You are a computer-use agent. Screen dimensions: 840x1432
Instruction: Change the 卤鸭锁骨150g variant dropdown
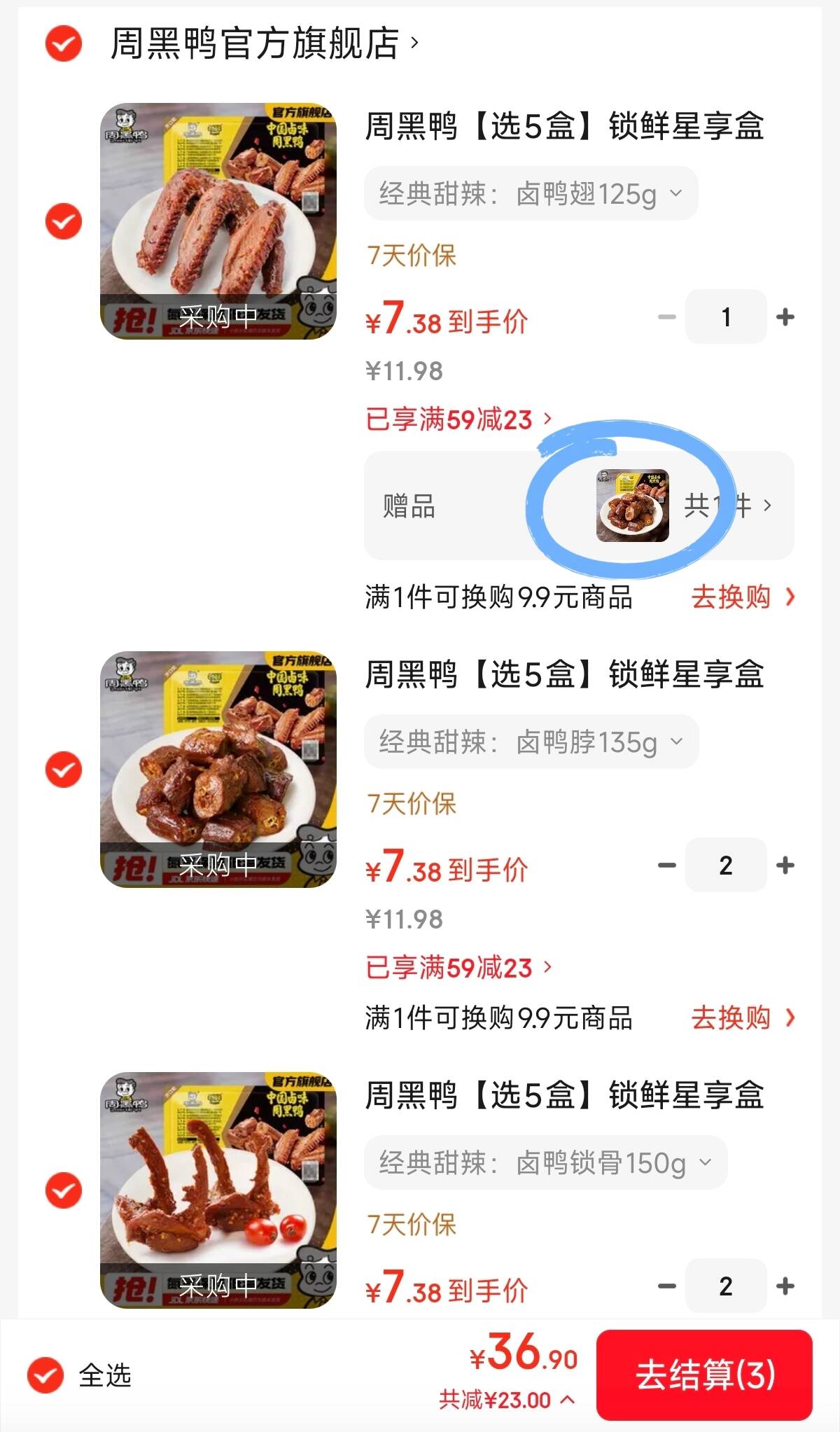pyautogui.click(x=545, y=1163)
